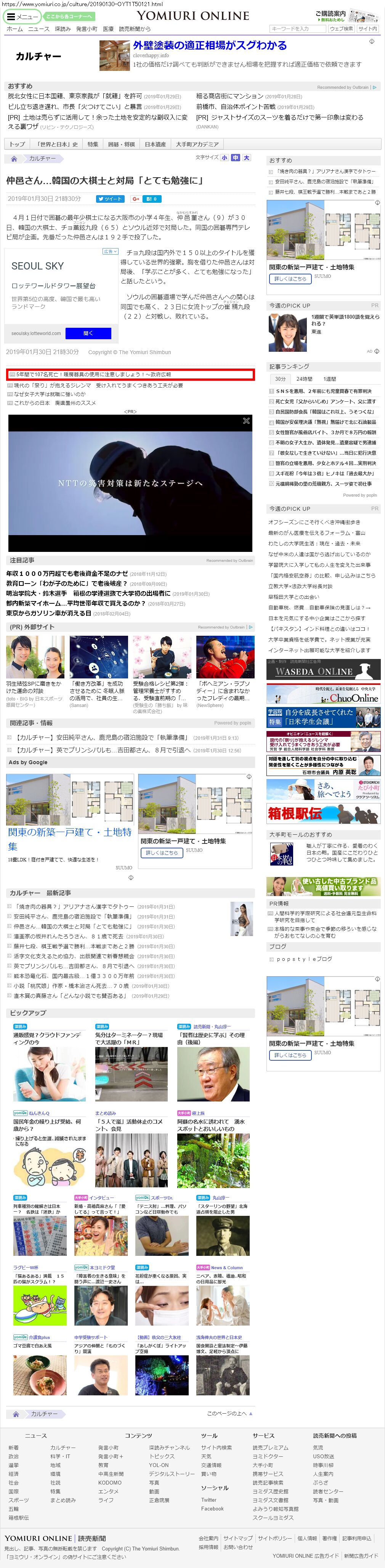
Task: Set text size to 大
Action: tap(247, 158)
